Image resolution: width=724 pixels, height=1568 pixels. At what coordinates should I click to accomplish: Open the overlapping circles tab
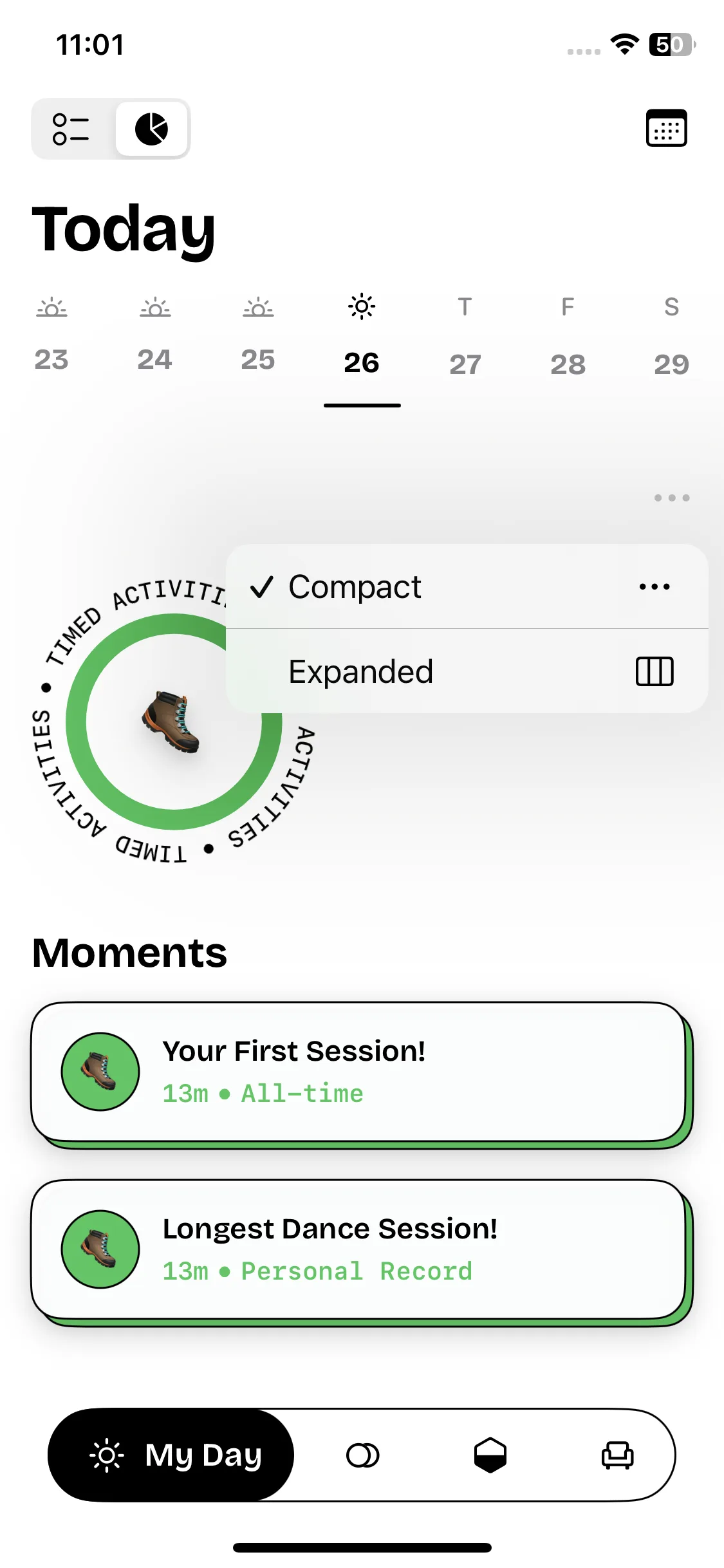tap(363, 1455)
